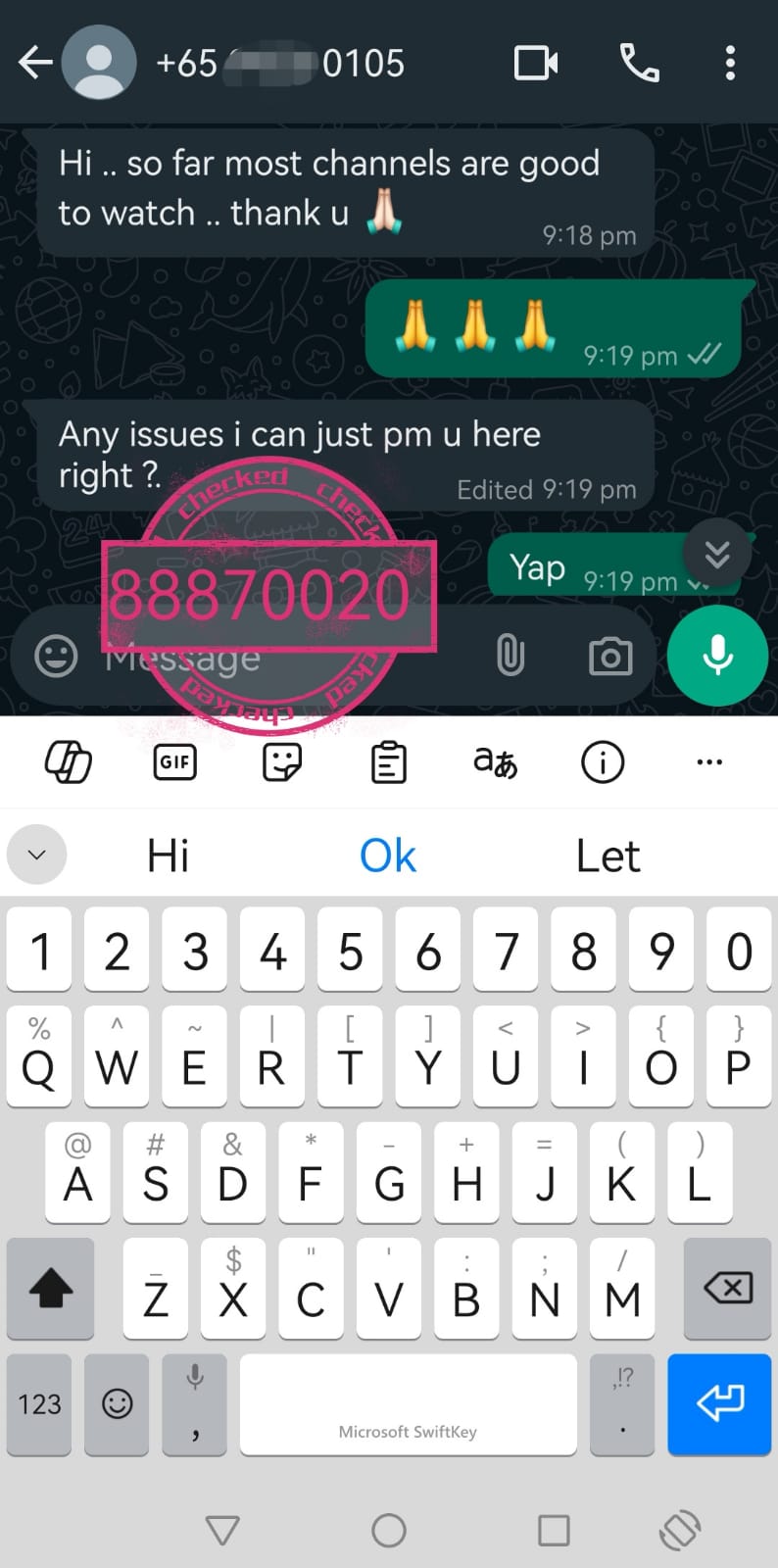The height and width of the screenshot is (1568, 778).
Task: Open the keyboard translator tool
Action: point(495,762)
